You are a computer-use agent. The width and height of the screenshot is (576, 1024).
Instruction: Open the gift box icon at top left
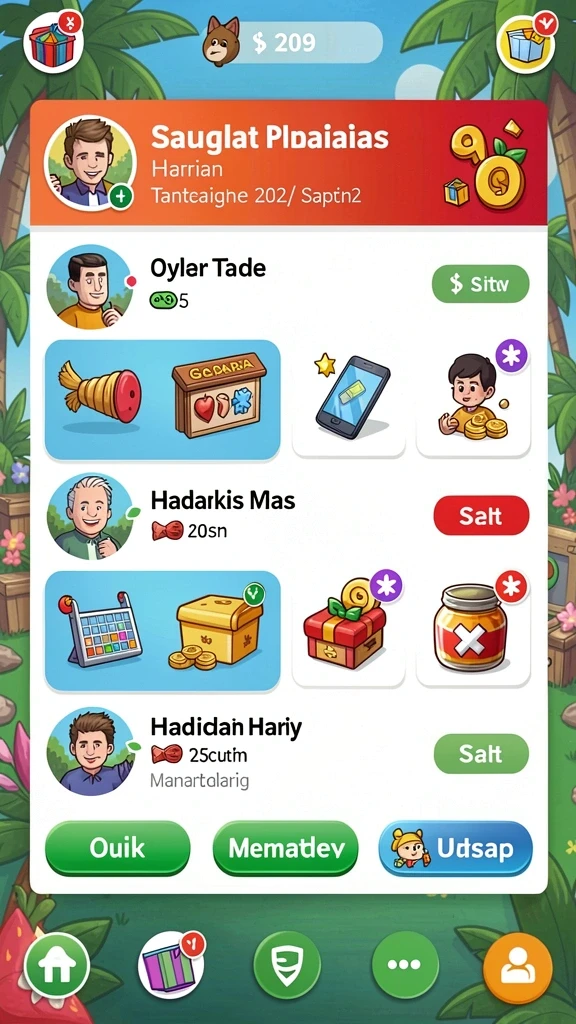53,42
